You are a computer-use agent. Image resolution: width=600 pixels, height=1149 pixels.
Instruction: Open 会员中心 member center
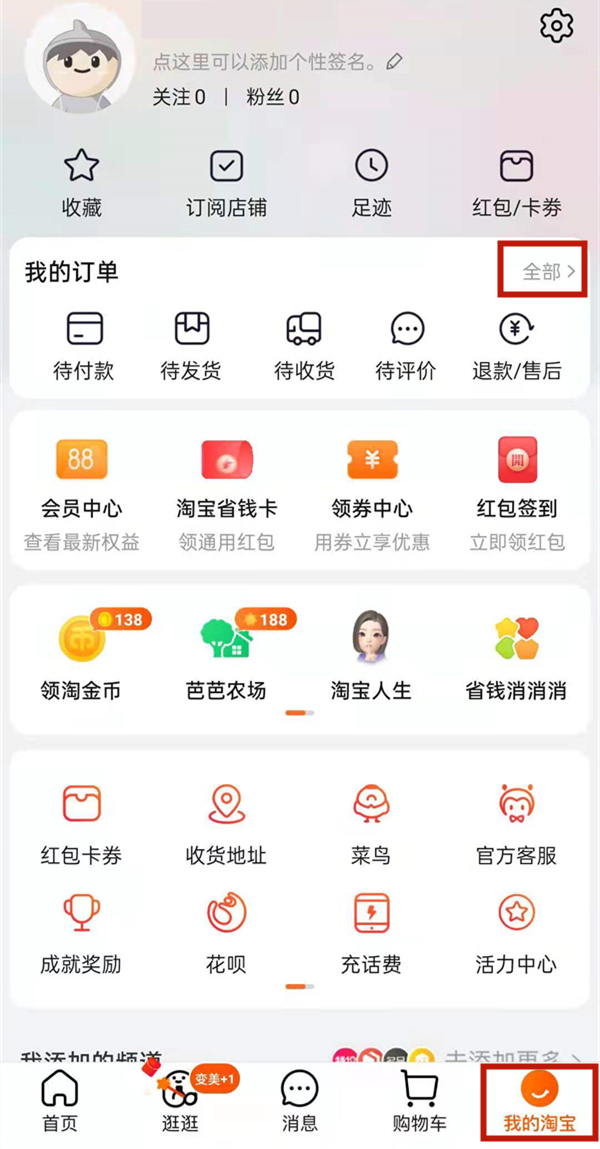click(82, 493)
